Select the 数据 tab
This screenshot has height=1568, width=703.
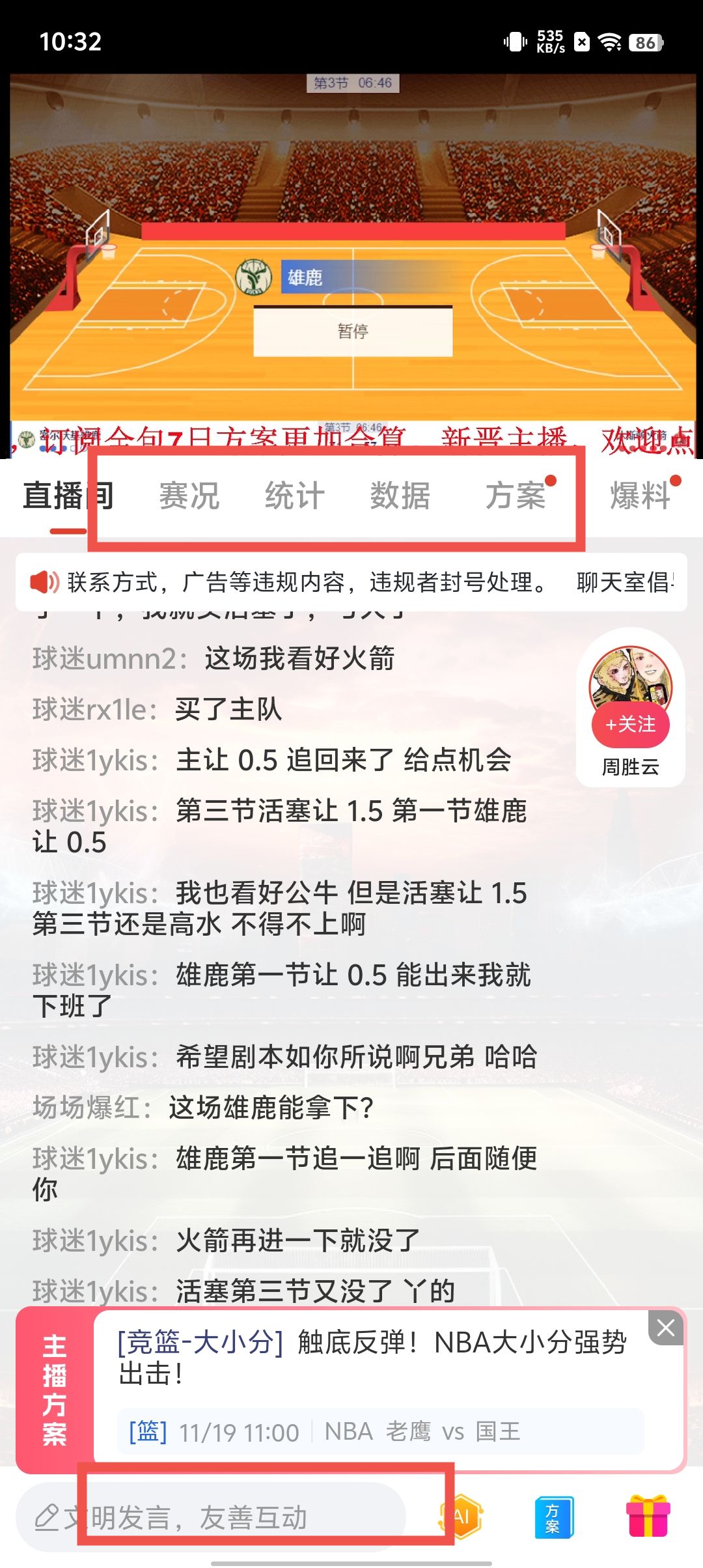400,496
